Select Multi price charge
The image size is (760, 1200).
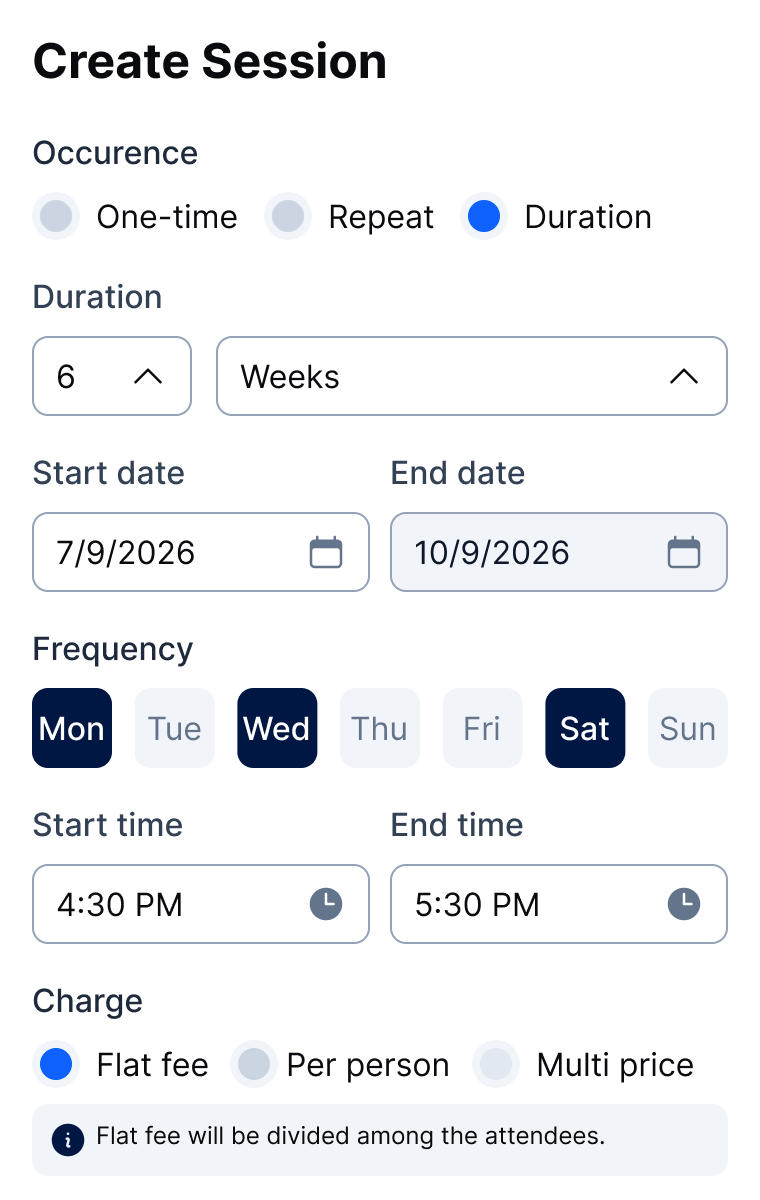tap(497, 1064)
